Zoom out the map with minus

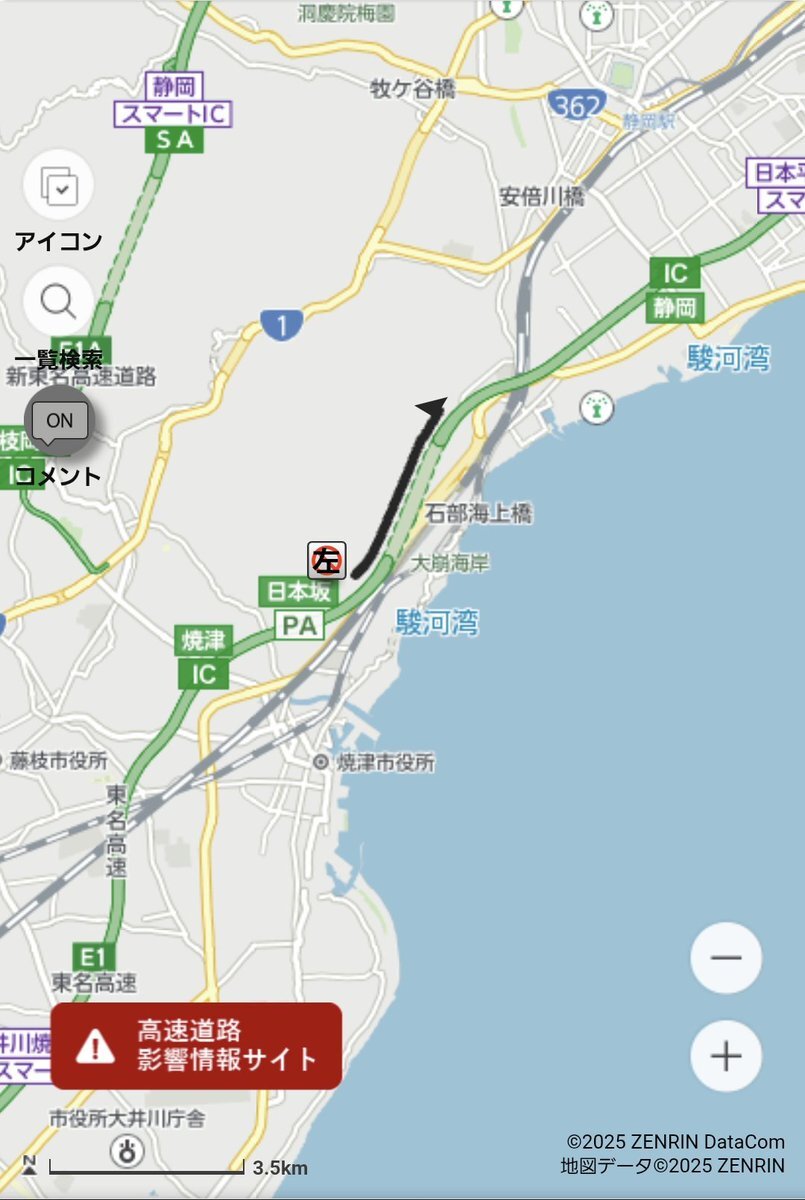[726, 958]
